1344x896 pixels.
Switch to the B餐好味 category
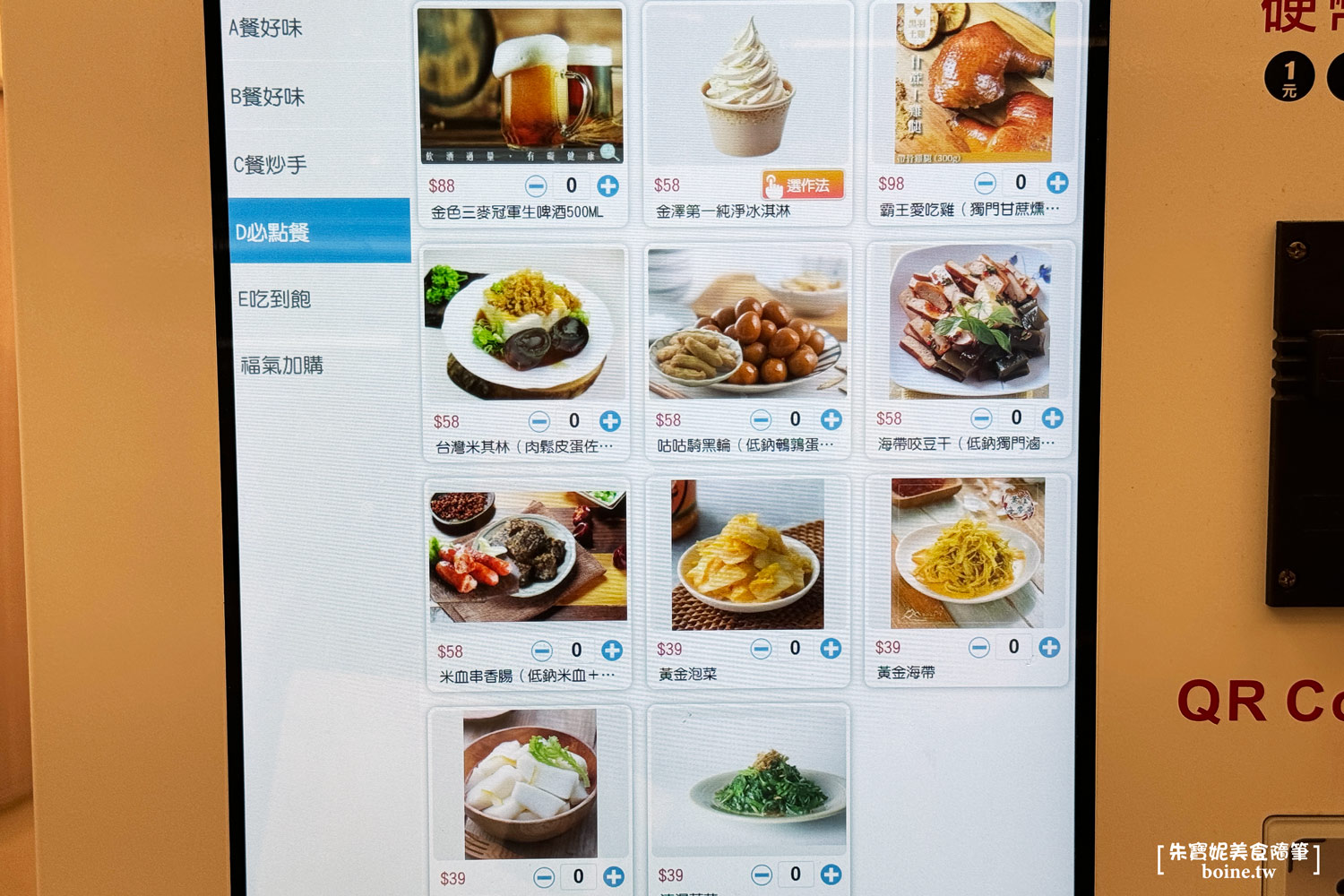268,97
